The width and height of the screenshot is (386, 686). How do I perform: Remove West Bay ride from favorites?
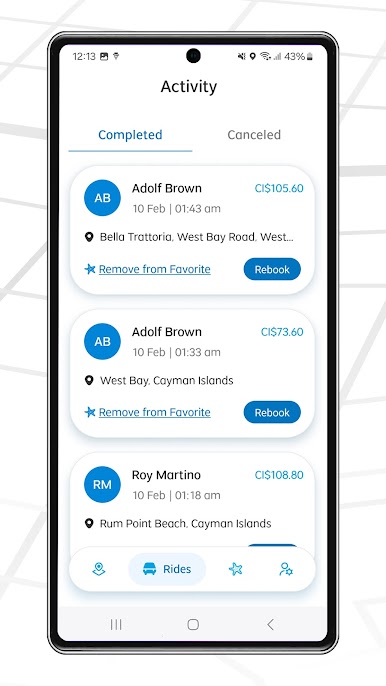154,412
